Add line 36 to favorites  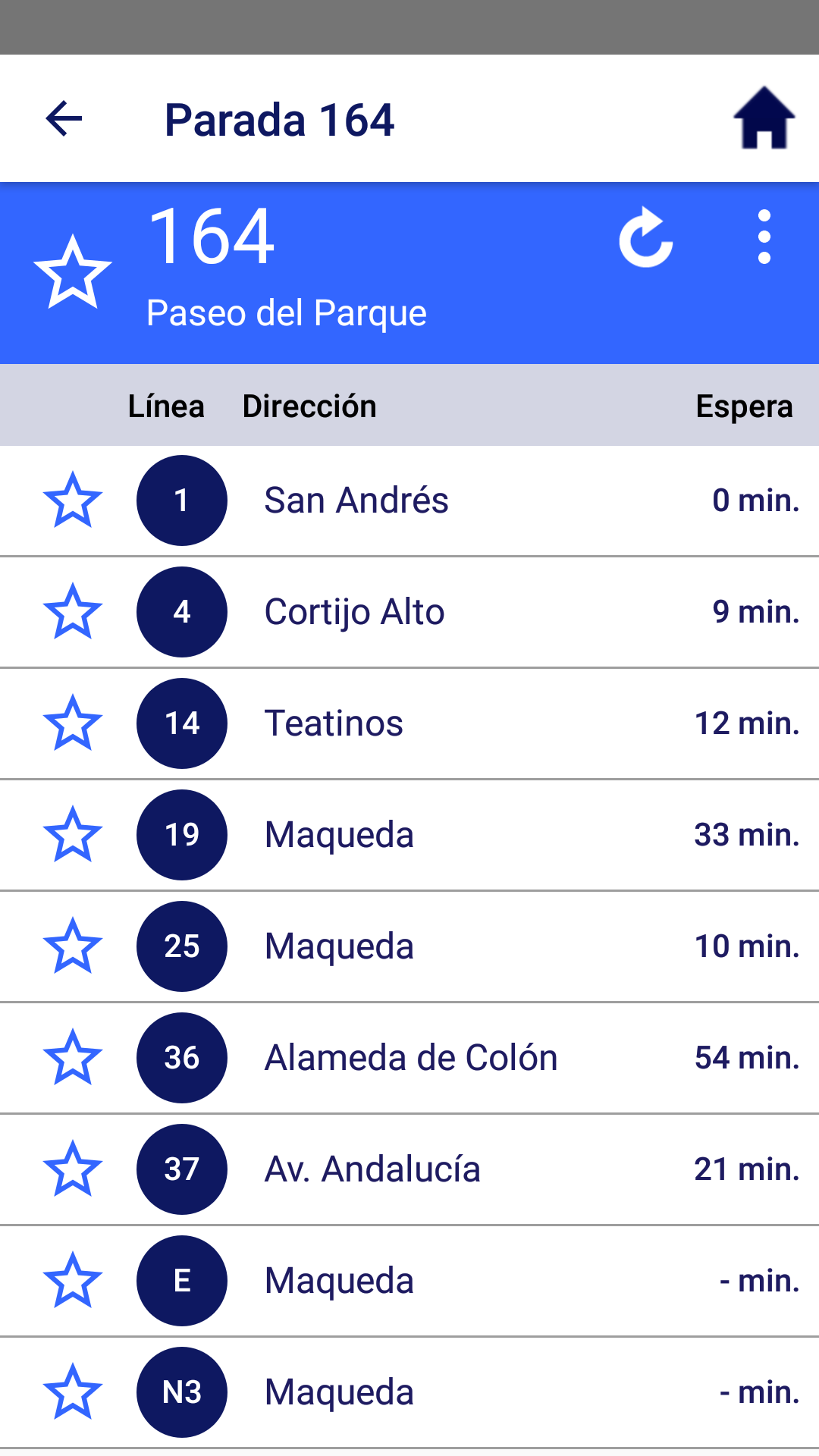click(73, 1058)
